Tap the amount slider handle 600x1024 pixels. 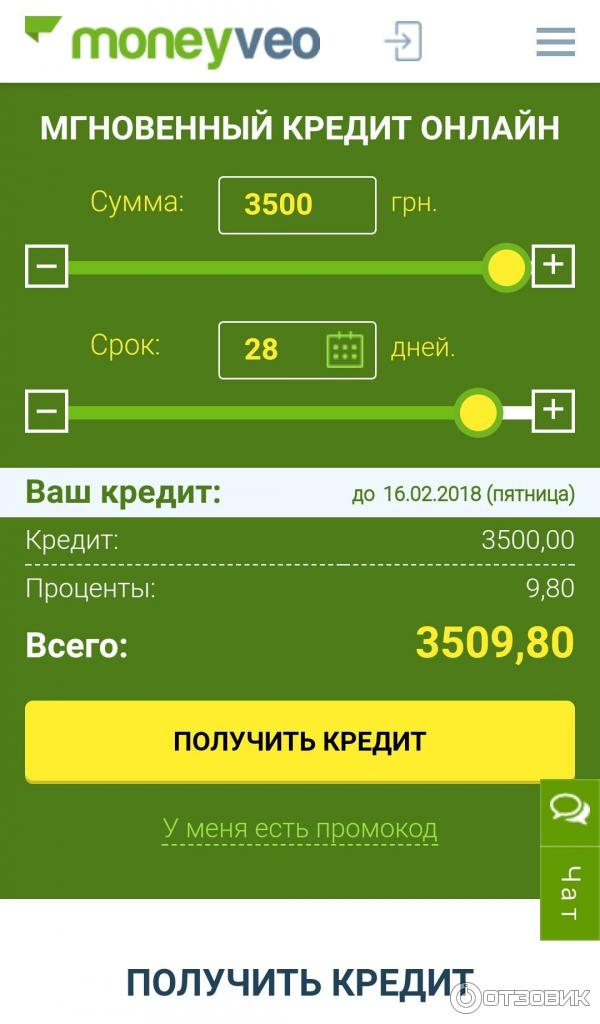[506, 267]
